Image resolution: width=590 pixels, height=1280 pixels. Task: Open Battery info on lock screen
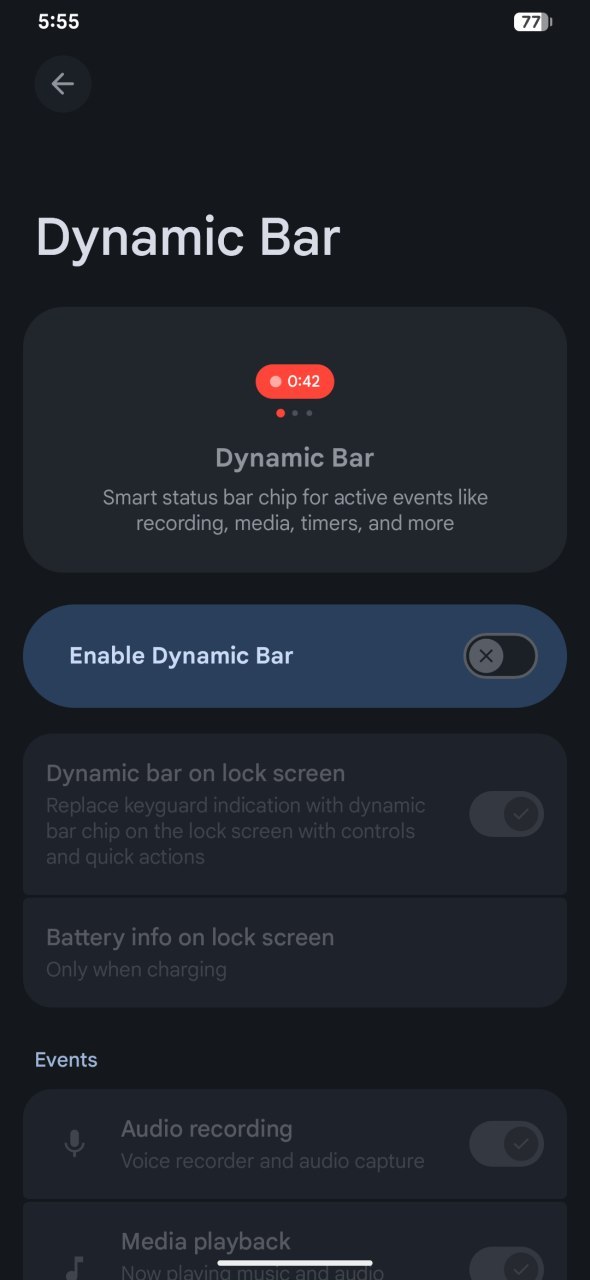click(x=295, y=952)
